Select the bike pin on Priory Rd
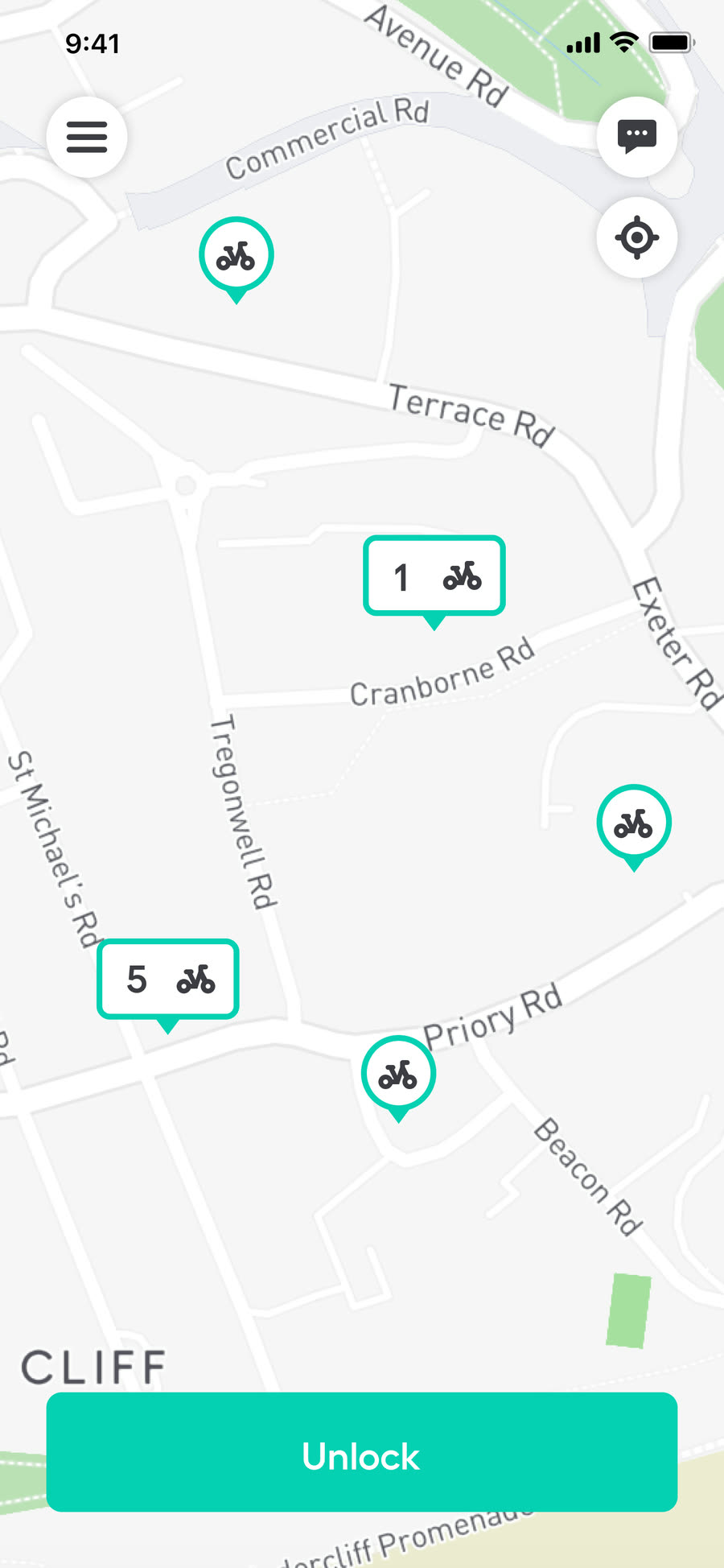The width and height of the screenshot is (724, 1568). click(398, 1076)
